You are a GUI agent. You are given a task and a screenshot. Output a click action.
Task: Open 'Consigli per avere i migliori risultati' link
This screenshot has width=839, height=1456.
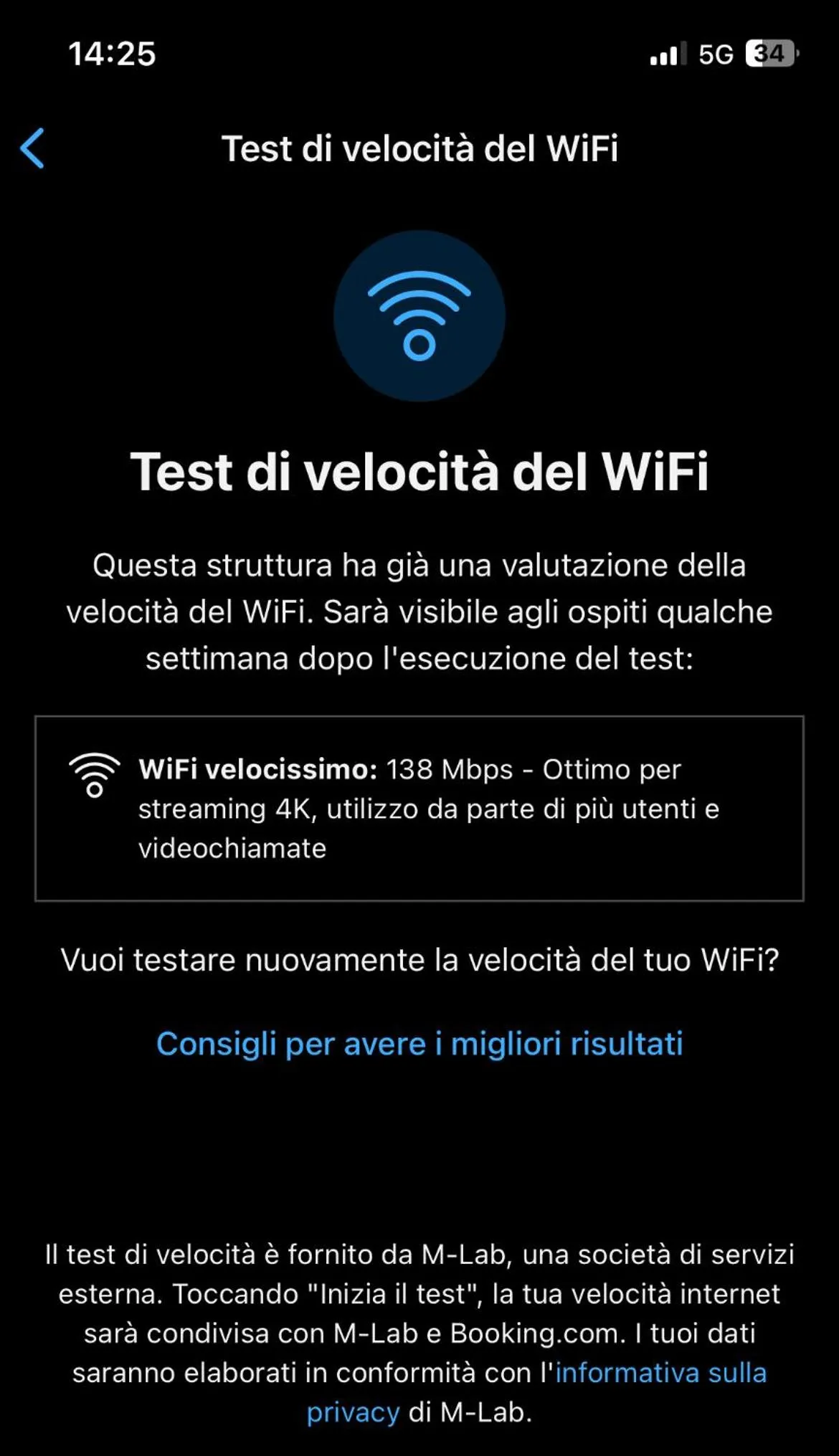coord(419,1044)
